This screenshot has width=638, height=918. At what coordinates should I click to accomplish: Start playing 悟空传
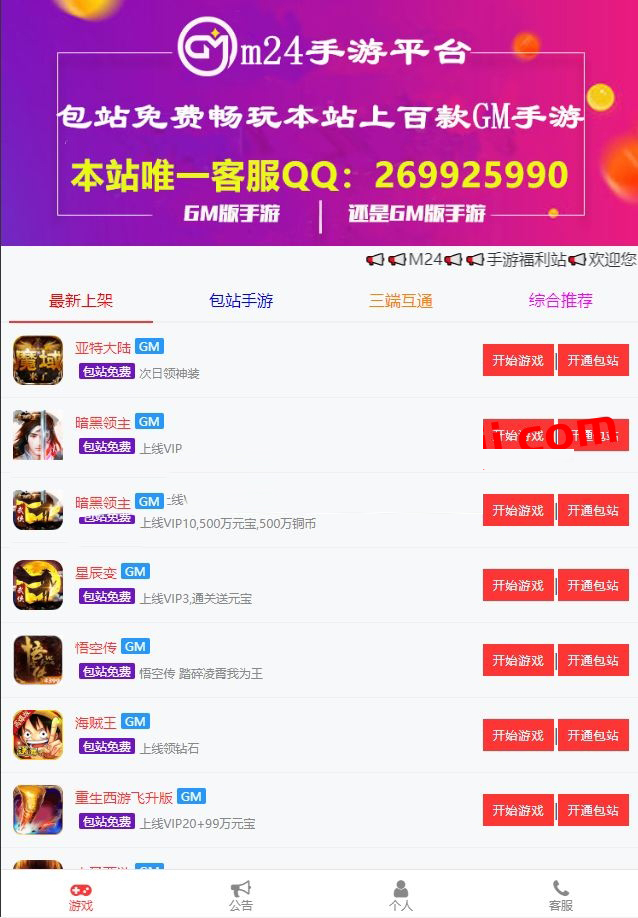[x=518, y=660]
